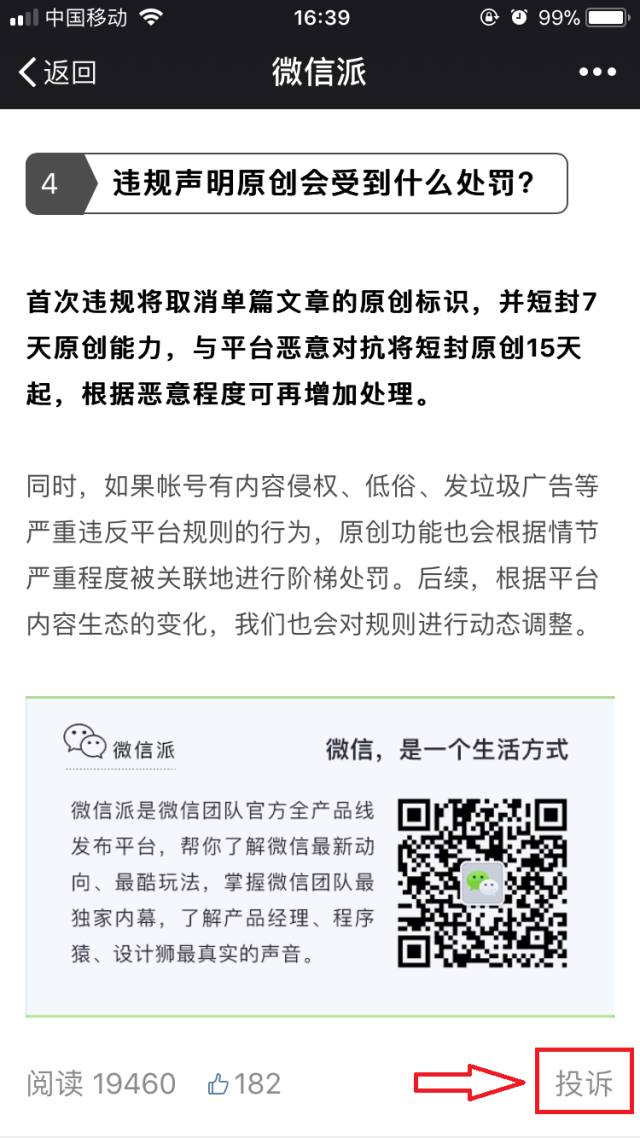Tap 投诉 to report this article

pyautogui.click(x=584, y=1083)
